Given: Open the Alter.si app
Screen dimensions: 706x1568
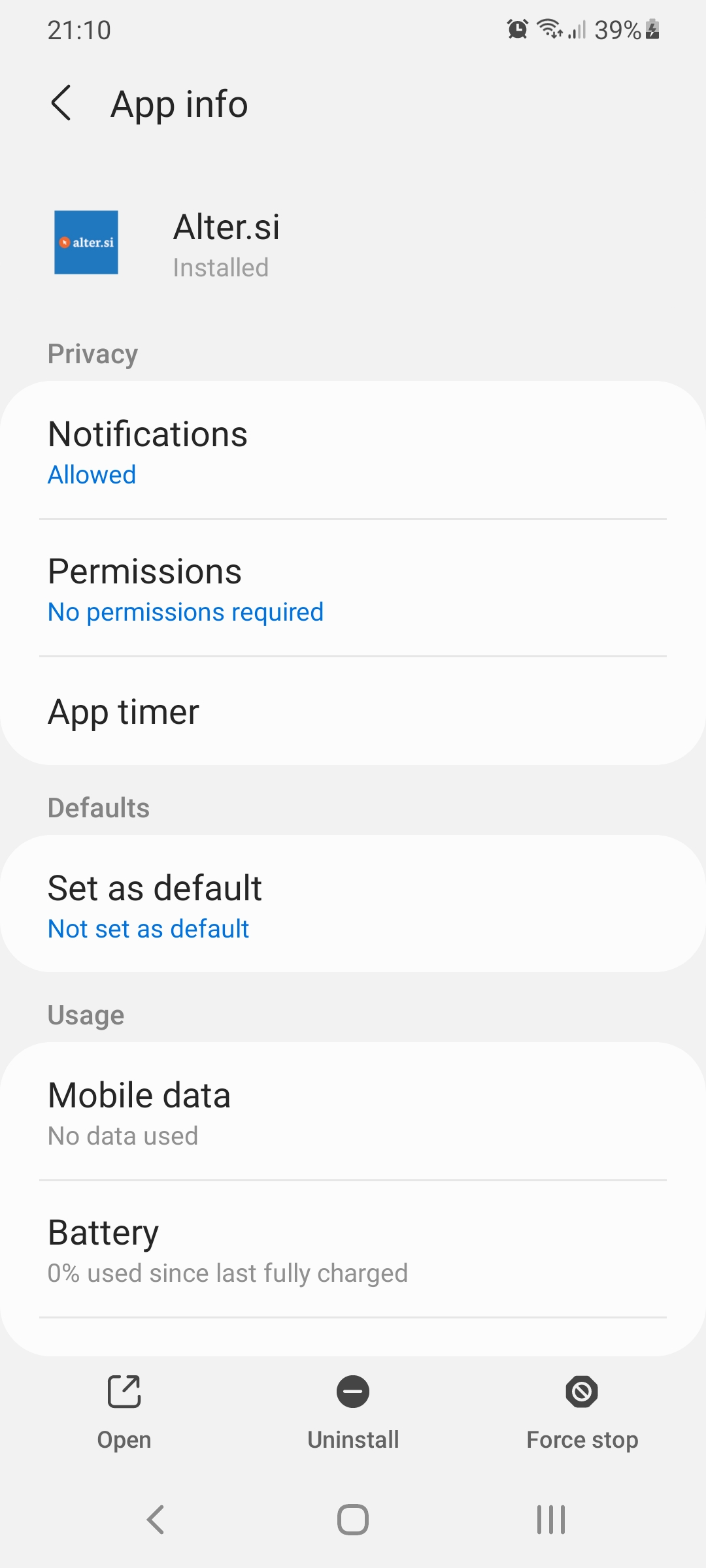Looking at the screenshot, I should click(x=124, y=1411).
